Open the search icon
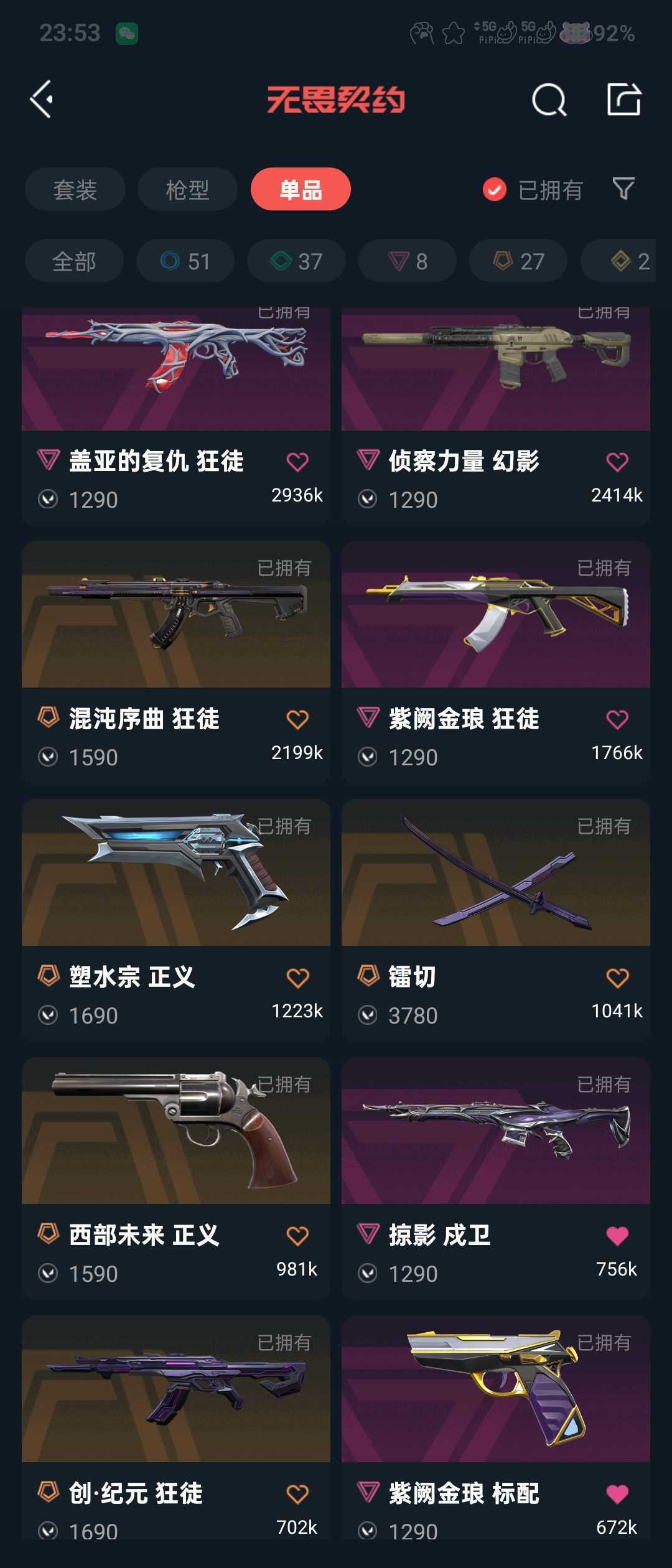 coord(549,100)
